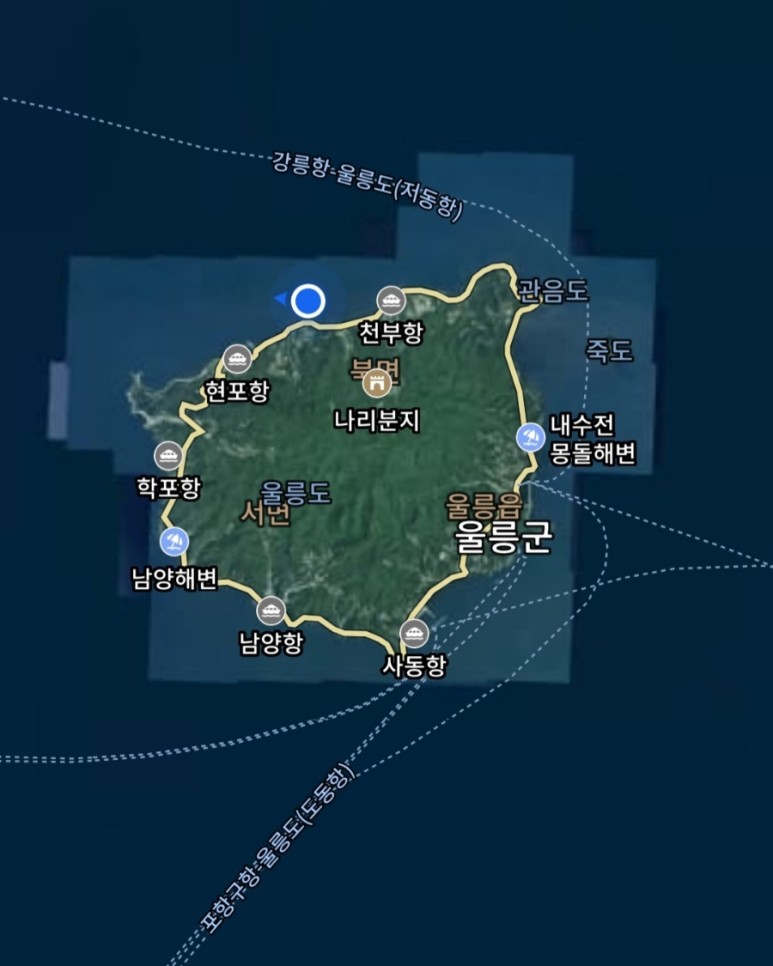Tap the 남양항 port marker
773x966 pixels.
271,610
